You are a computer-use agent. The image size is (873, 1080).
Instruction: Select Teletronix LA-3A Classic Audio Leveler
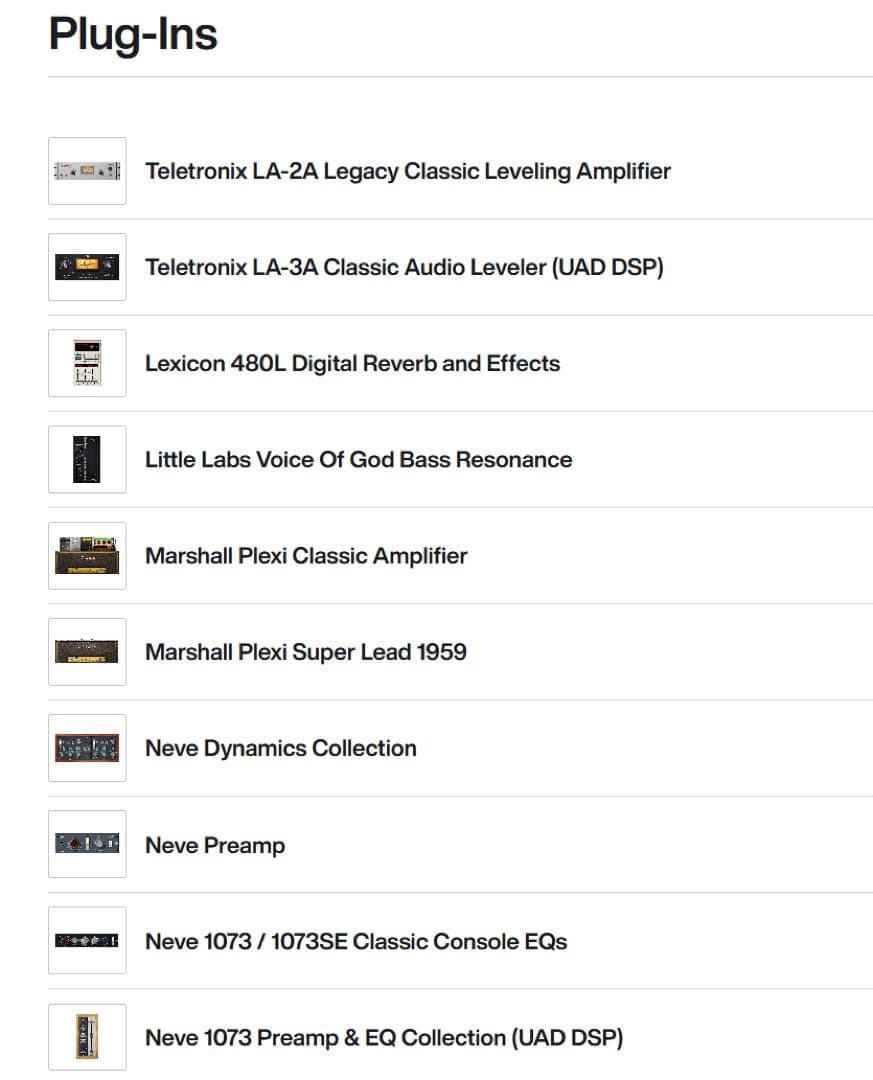[x=404, y=267]
